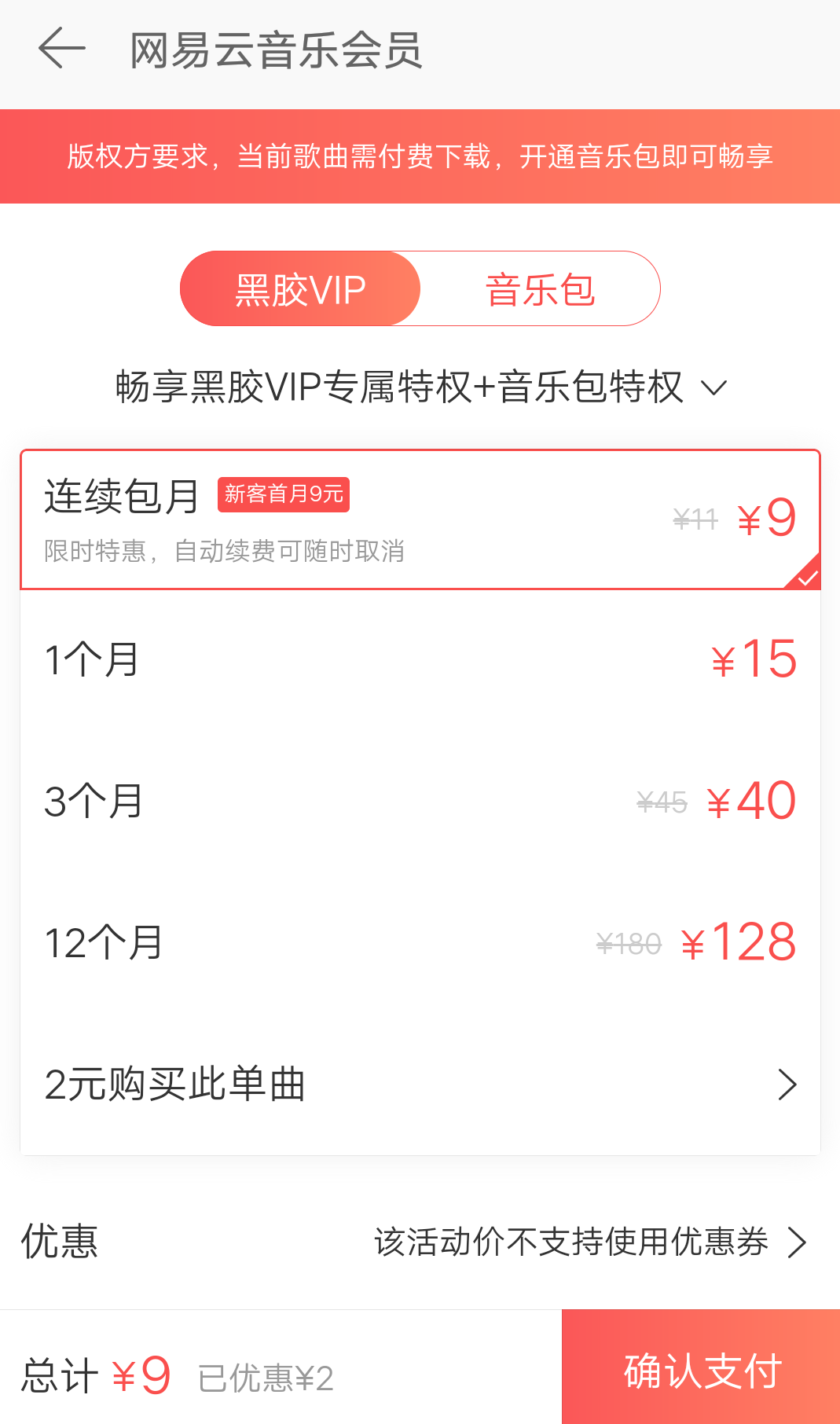This screenshot has height=1424, width=840.
Task: Choose the 3个月 ¥40 plan
Action: point(420,801)
